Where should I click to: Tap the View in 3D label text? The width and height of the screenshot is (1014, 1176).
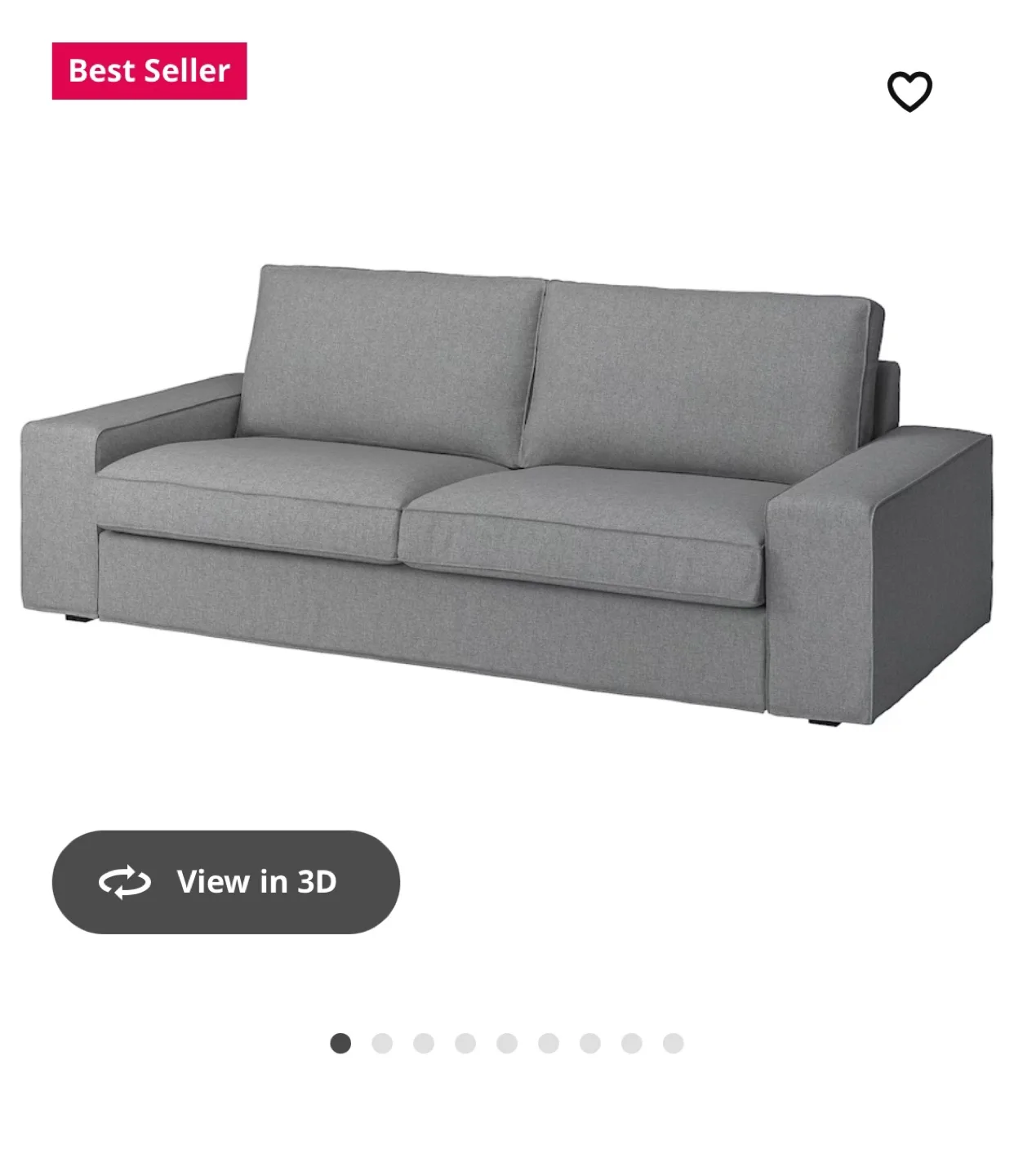260,883
